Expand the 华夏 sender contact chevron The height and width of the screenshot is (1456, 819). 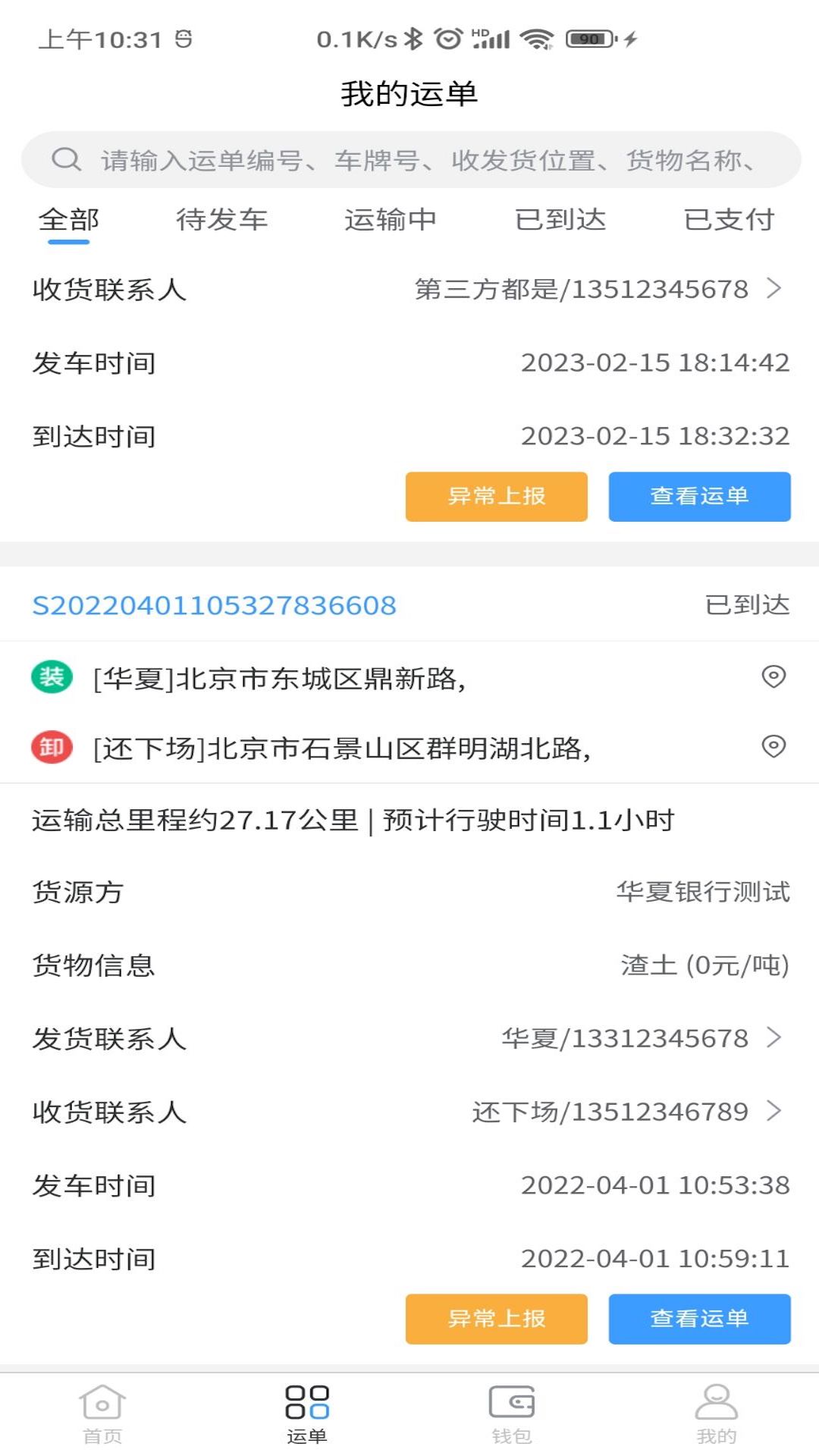point(775,1038)
